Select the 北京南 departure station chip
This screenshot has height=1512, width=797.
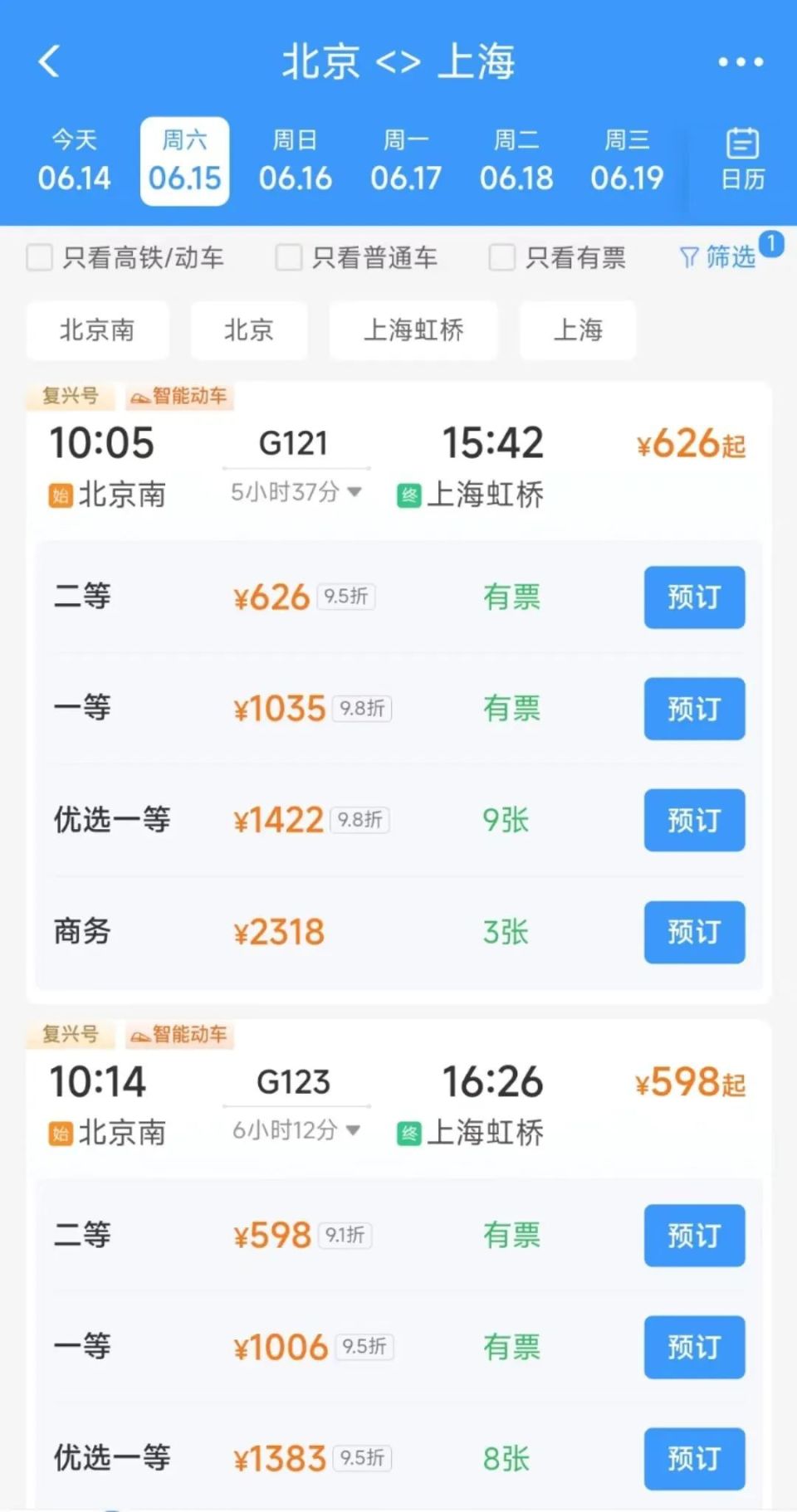(x=97, y=330)
